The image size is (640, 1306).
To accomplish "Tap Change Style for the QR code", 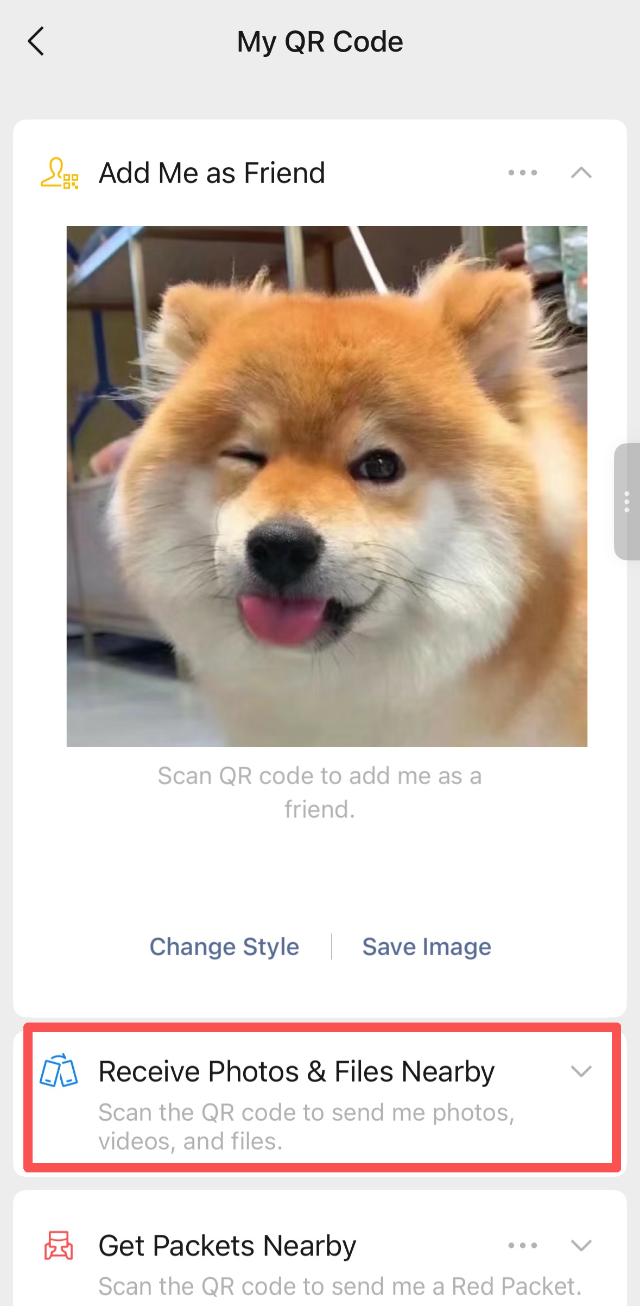I will tap(224, 947).
